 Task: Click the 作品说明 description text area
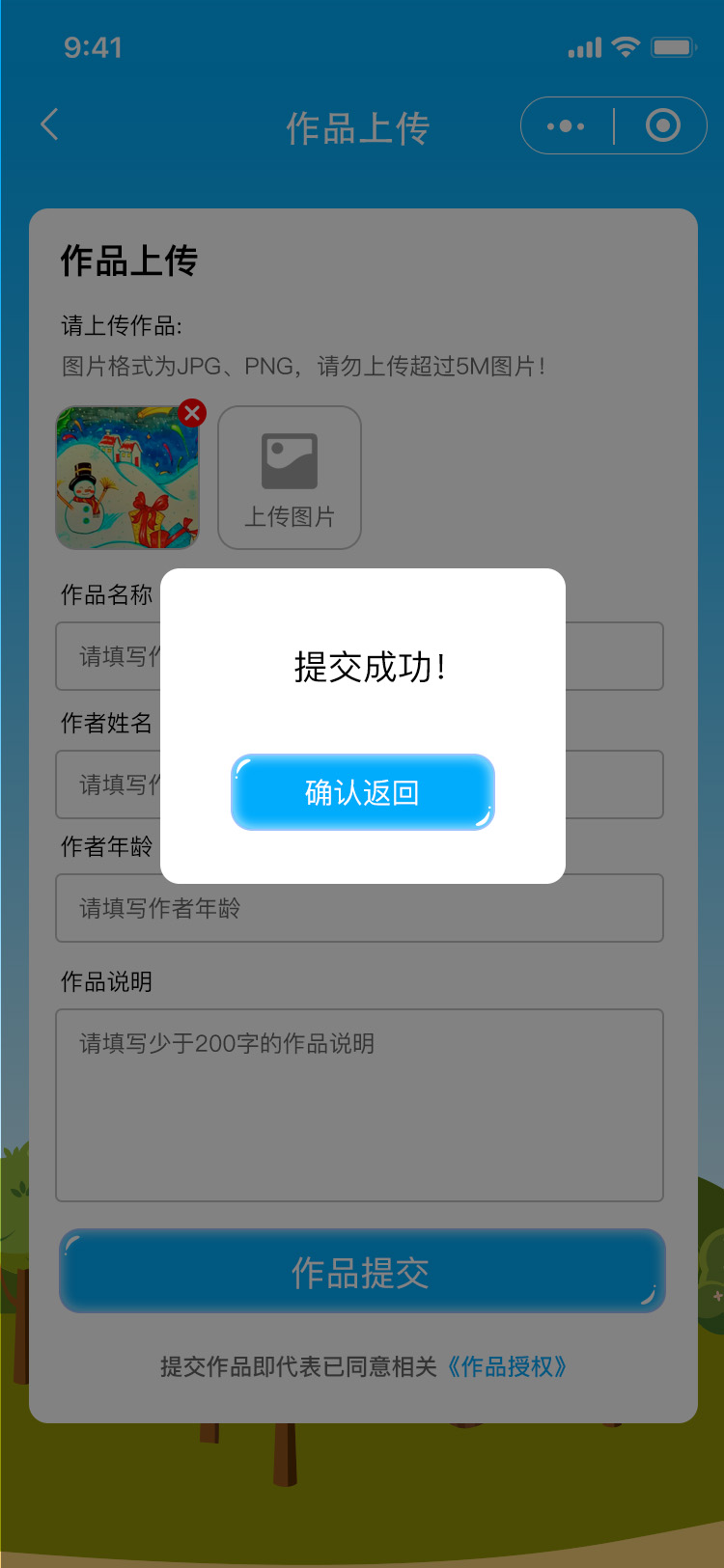coord(359,1105)
